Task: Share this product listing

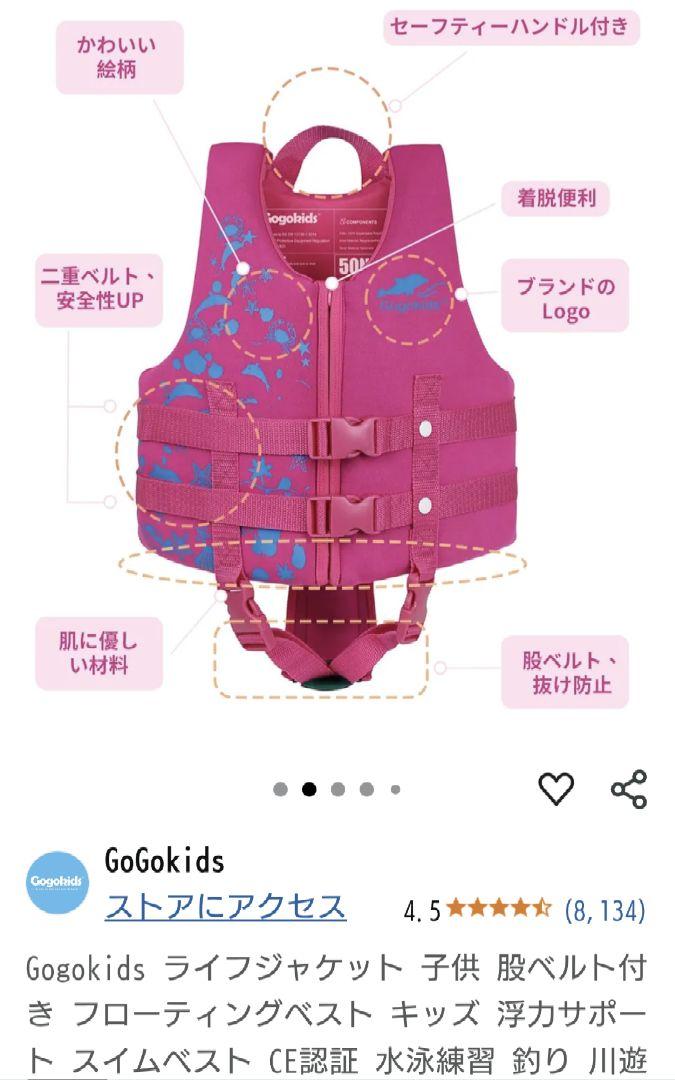Action: (629, 789)
